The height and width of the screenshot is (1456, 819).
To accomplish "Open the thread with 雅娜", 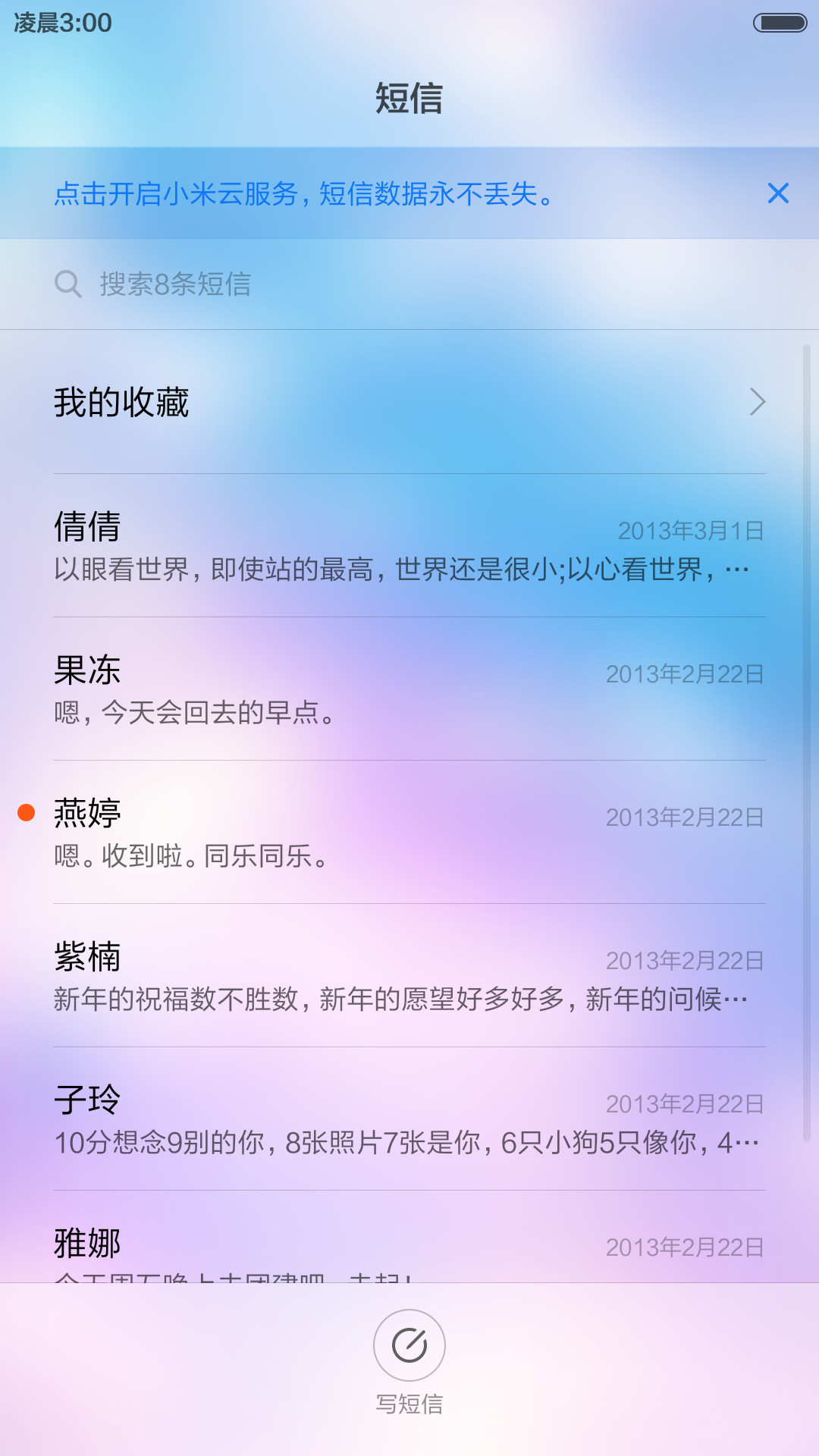I will point(409,1237).
